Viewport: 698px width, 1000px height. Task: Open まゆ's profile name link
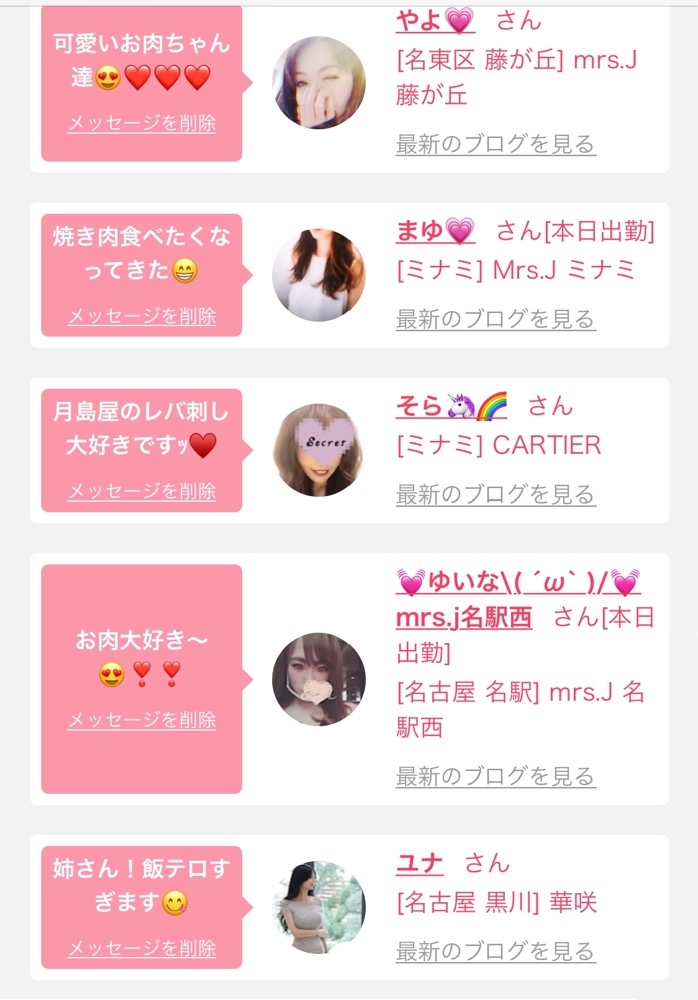coord(435,230)
